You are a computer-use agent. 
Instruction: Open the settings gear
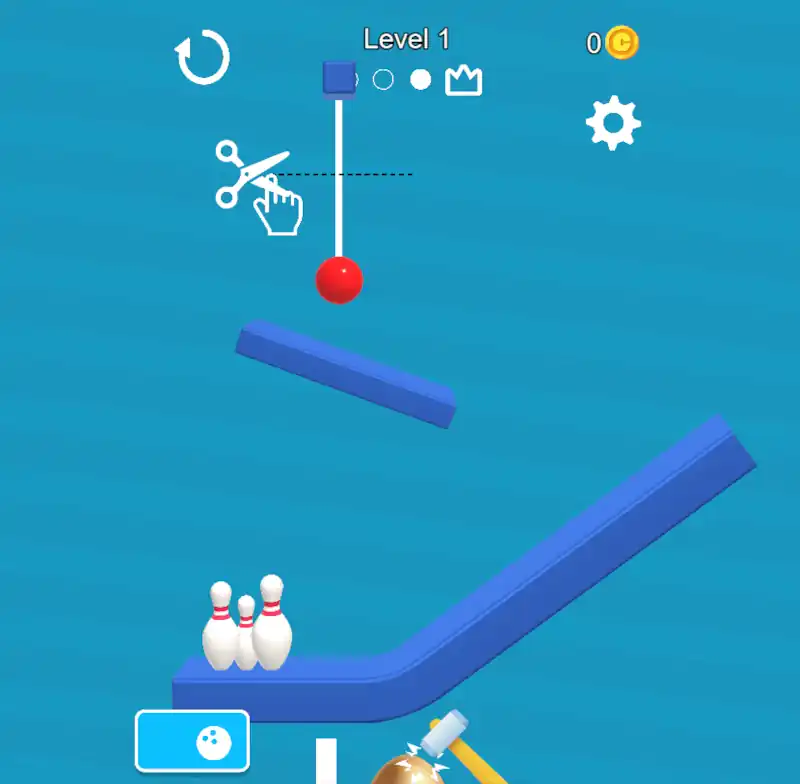tap(612, 124)
